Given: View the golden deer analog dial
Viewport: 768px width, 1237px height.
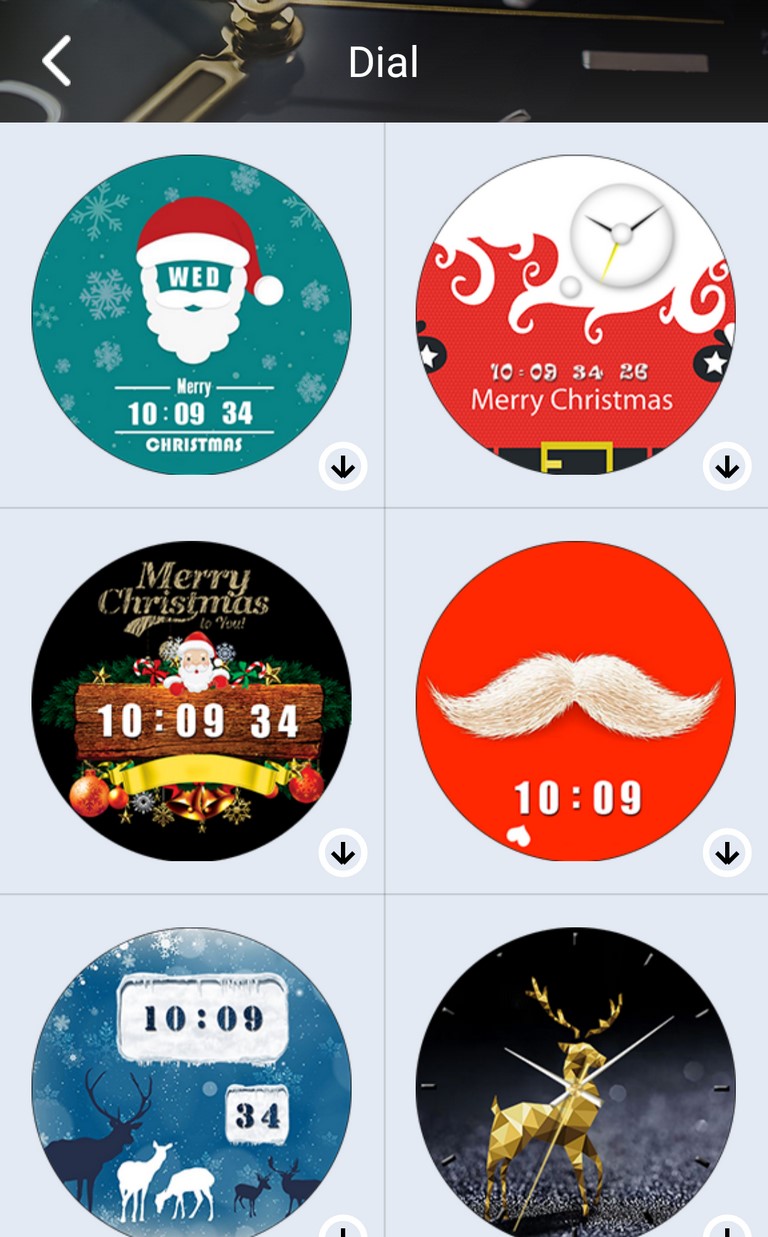Looking at the screenshot, I should pos(576,1082).
